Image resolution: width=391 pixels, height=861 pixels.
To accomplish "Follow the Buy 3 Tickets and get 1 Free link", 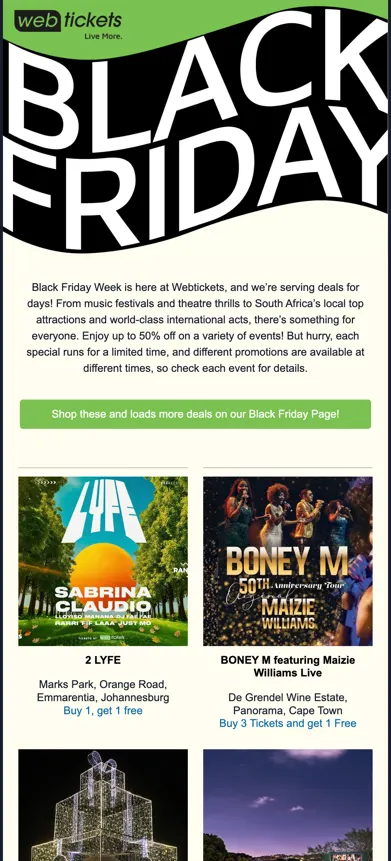I will point(288,723).
